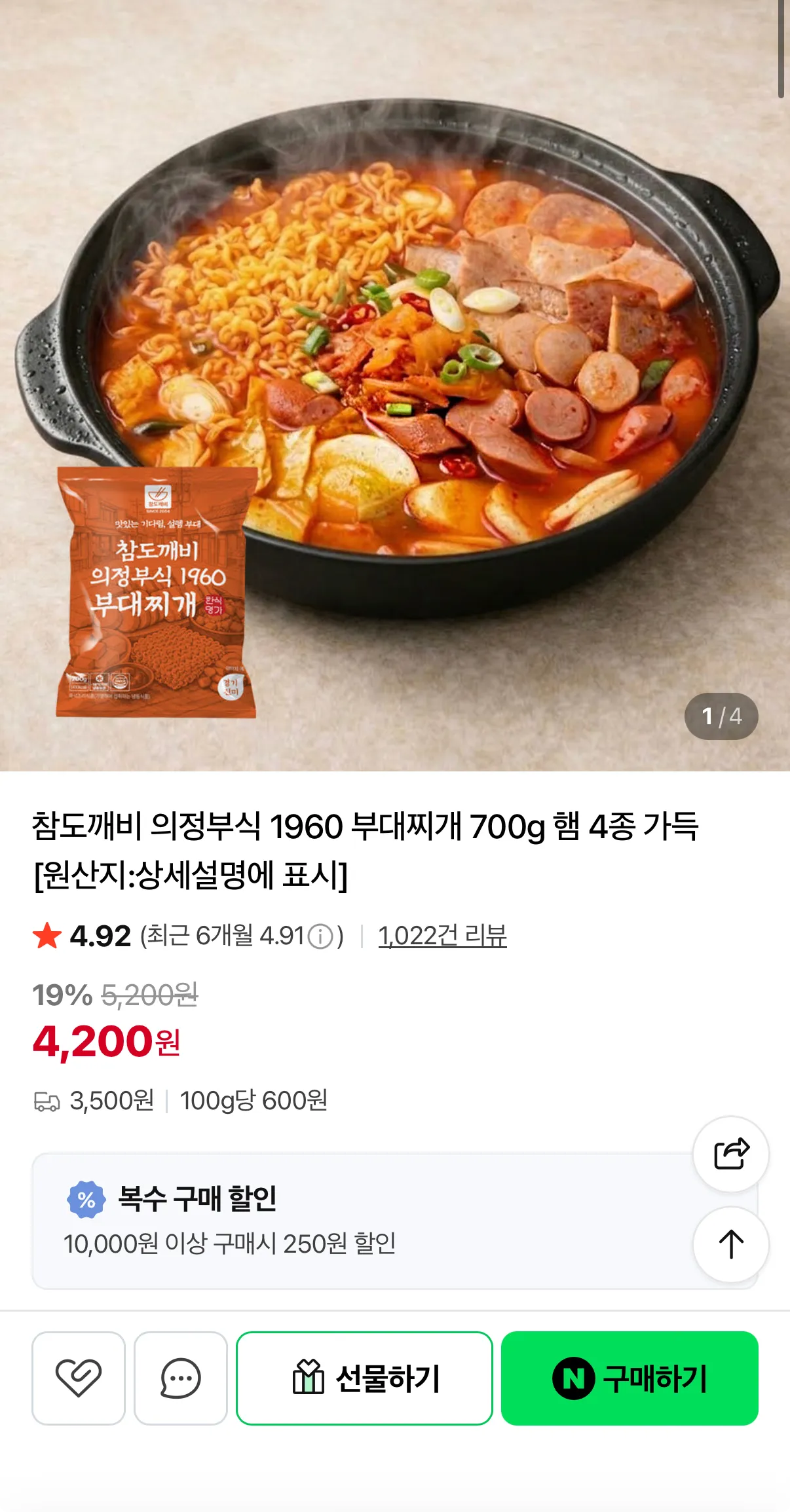Image resolution: width=790 pixels, height=1512 pixels.
Task: Open the 1,022 reviews link
Action: 442,935
